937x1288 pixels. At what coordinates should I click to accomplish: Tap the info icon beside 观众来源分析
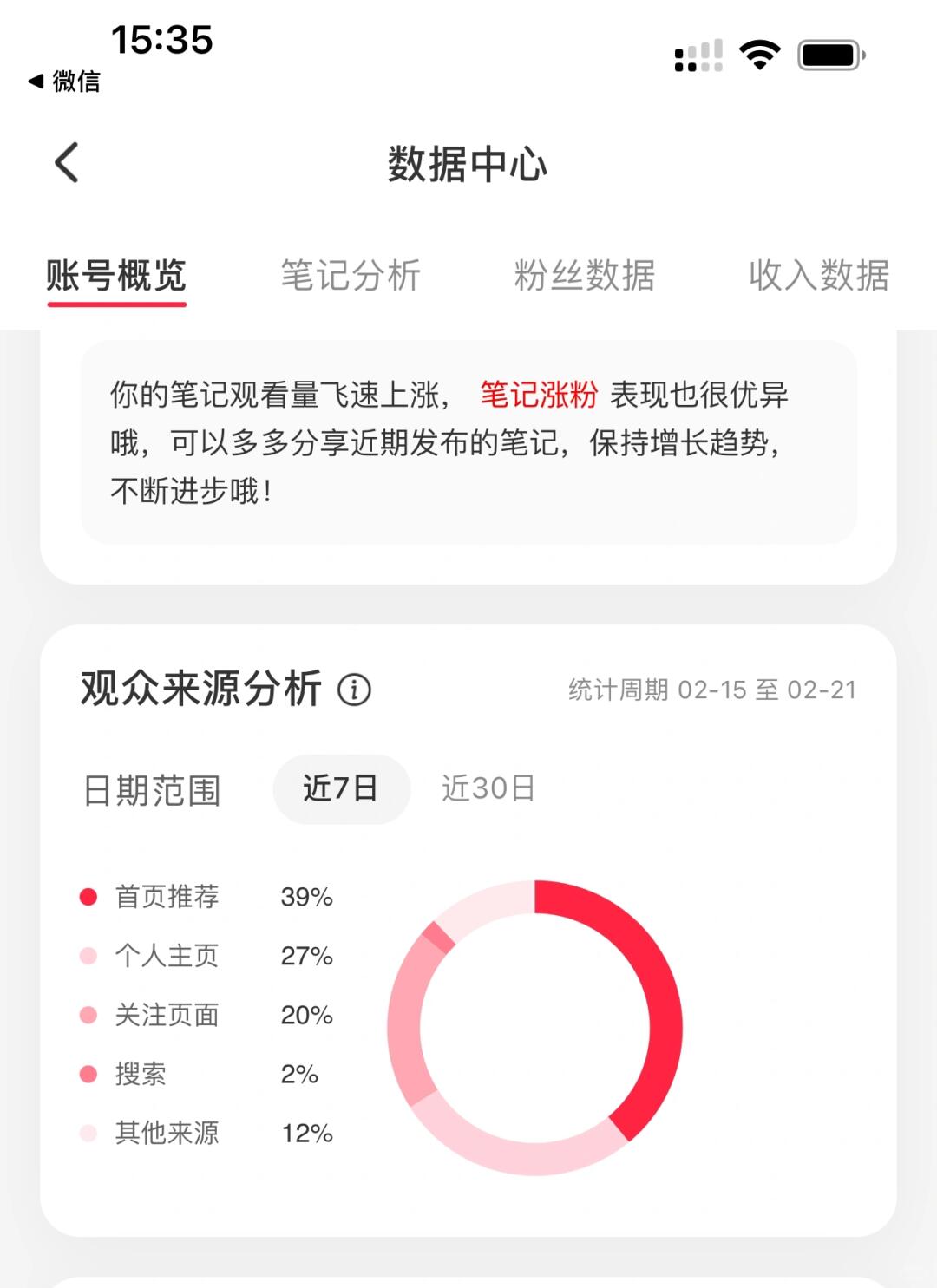354,690
